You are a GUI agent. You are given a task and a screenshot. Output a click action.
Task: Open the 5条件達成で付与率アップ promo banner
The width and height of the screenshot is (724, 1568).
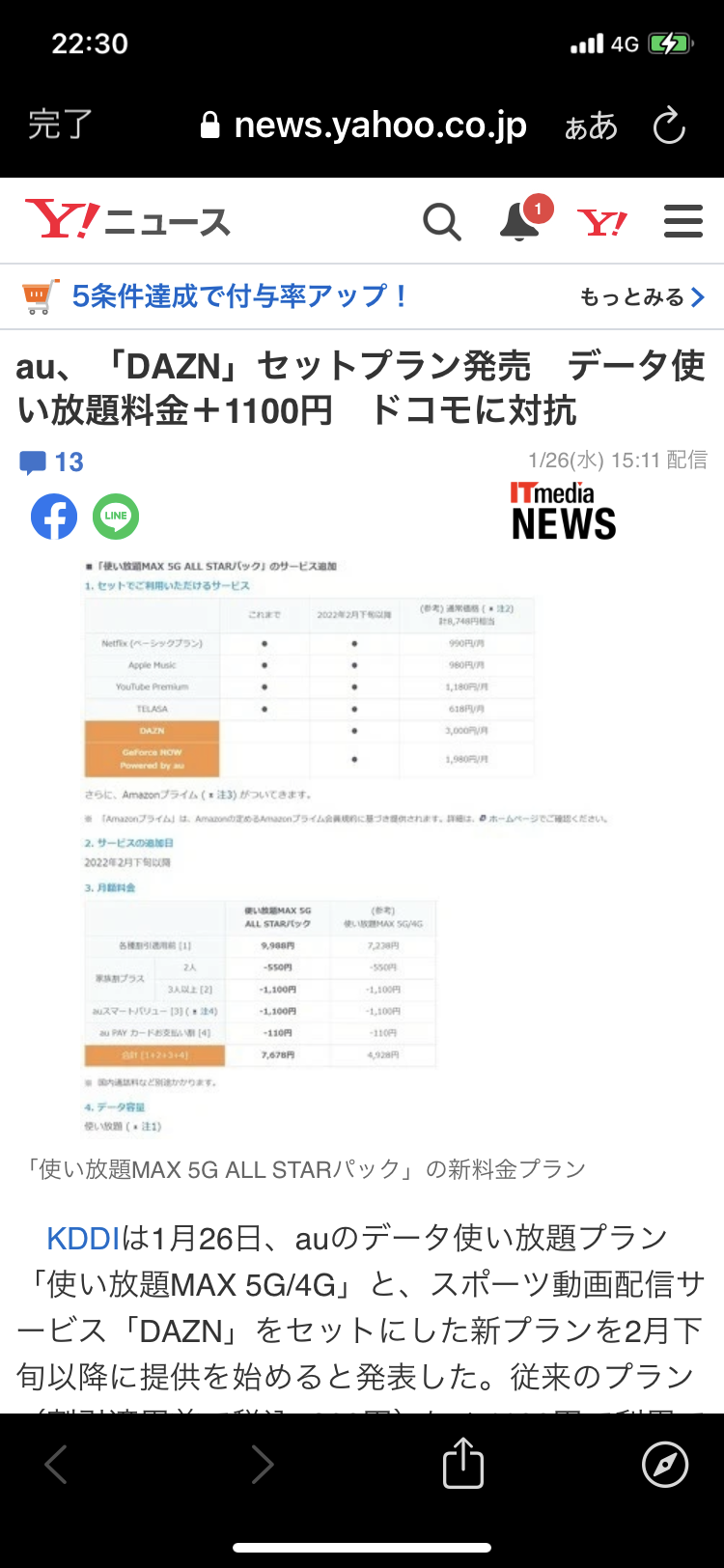[x=239, y=296]
